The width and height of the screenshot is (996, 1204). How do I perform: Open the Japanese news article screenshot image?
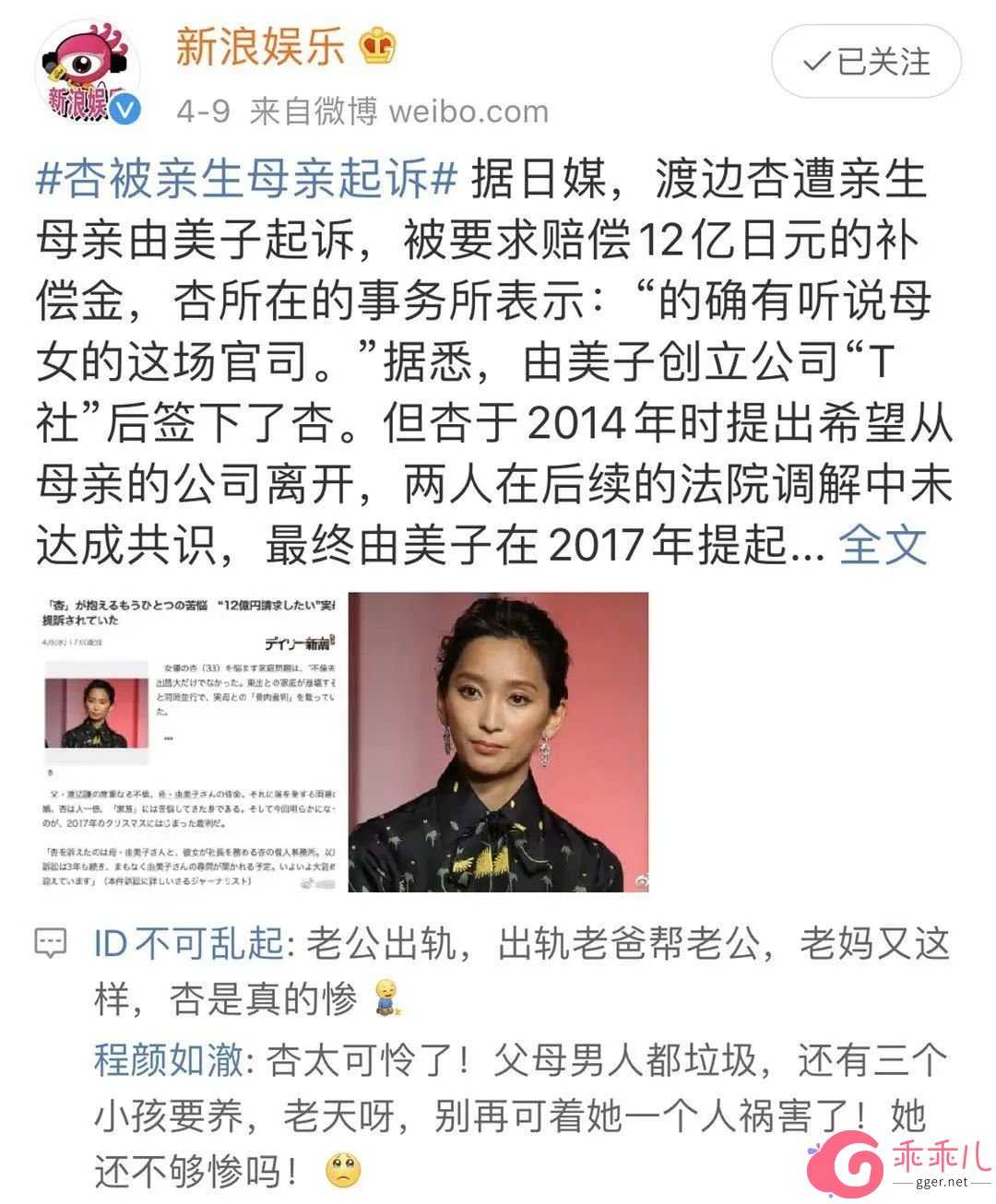coord(187,742)
